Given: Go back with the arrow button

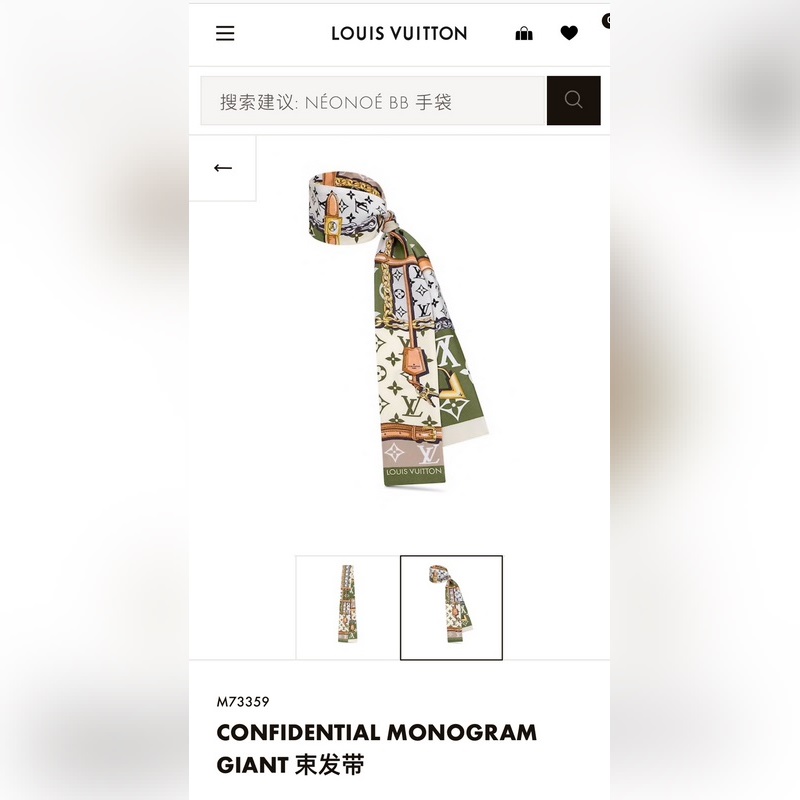Looking at the screenshot, I should [x=223, y=168].
